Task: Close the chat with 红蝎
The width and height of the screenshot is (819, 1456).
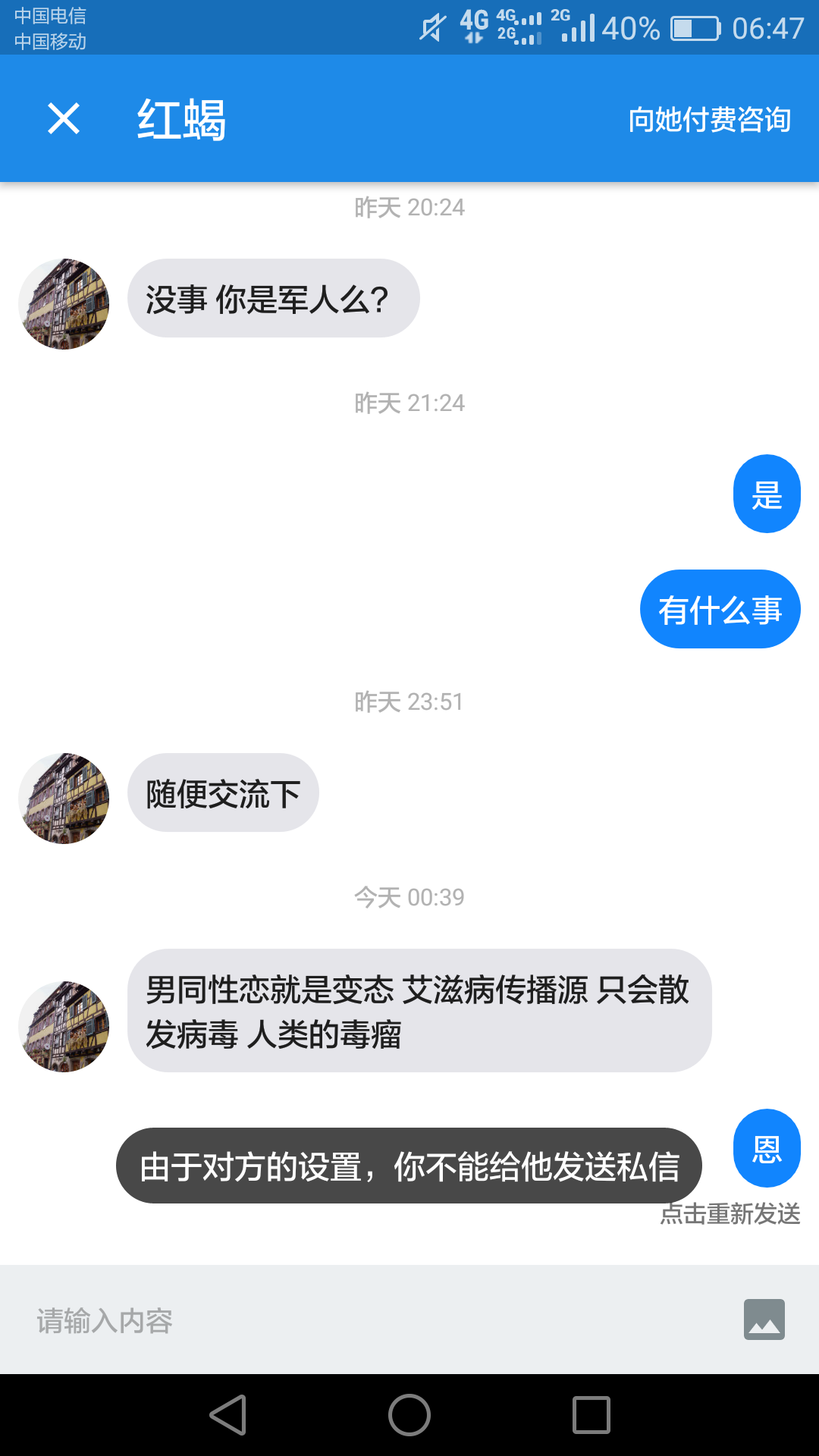Action: 64,119
